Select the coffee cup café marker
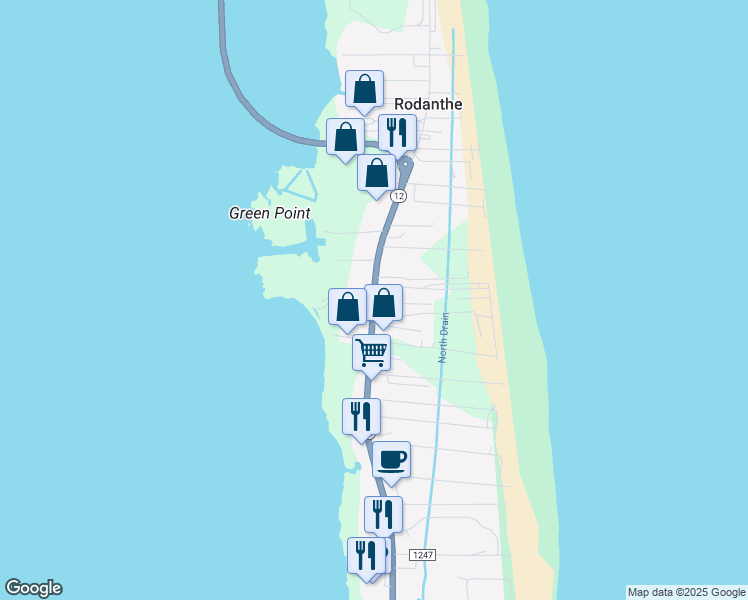Viewport: 748px width, 600px height. pos(391,460)
